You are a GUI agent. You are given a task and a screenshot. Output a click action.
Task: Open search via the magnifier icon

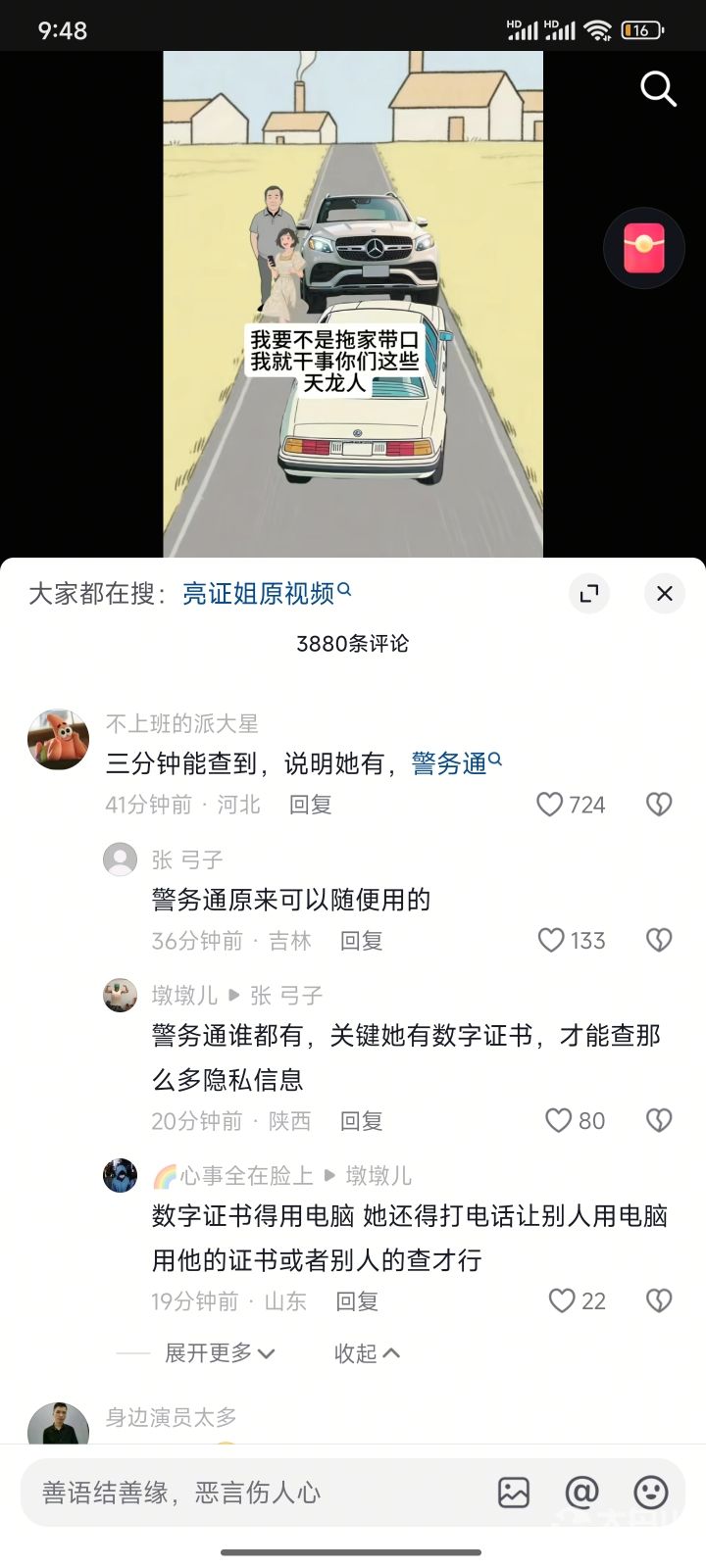[658, 89]
